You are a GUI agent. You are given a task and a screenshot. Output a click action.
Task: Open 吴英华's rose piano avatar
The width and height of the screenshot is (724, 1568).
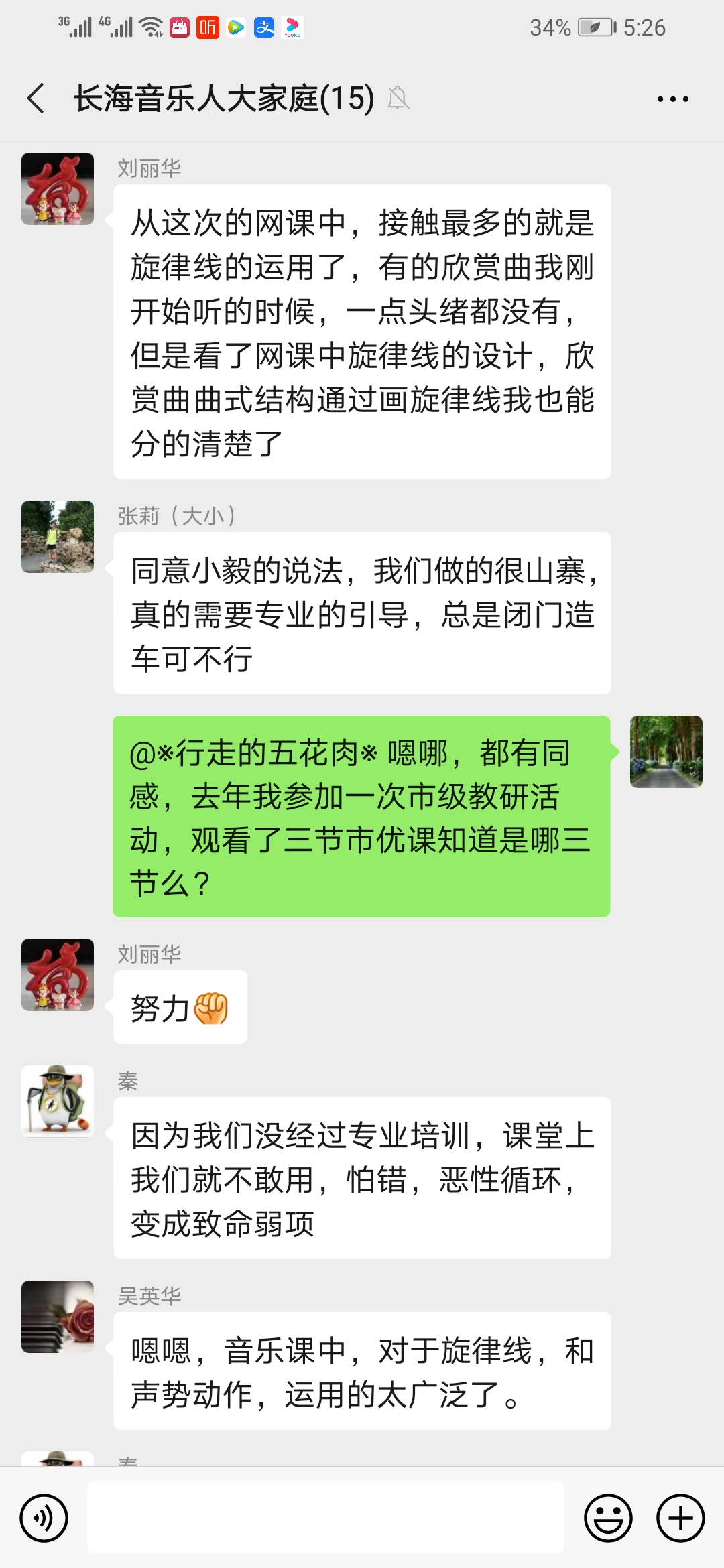(x=58, y=1317)
